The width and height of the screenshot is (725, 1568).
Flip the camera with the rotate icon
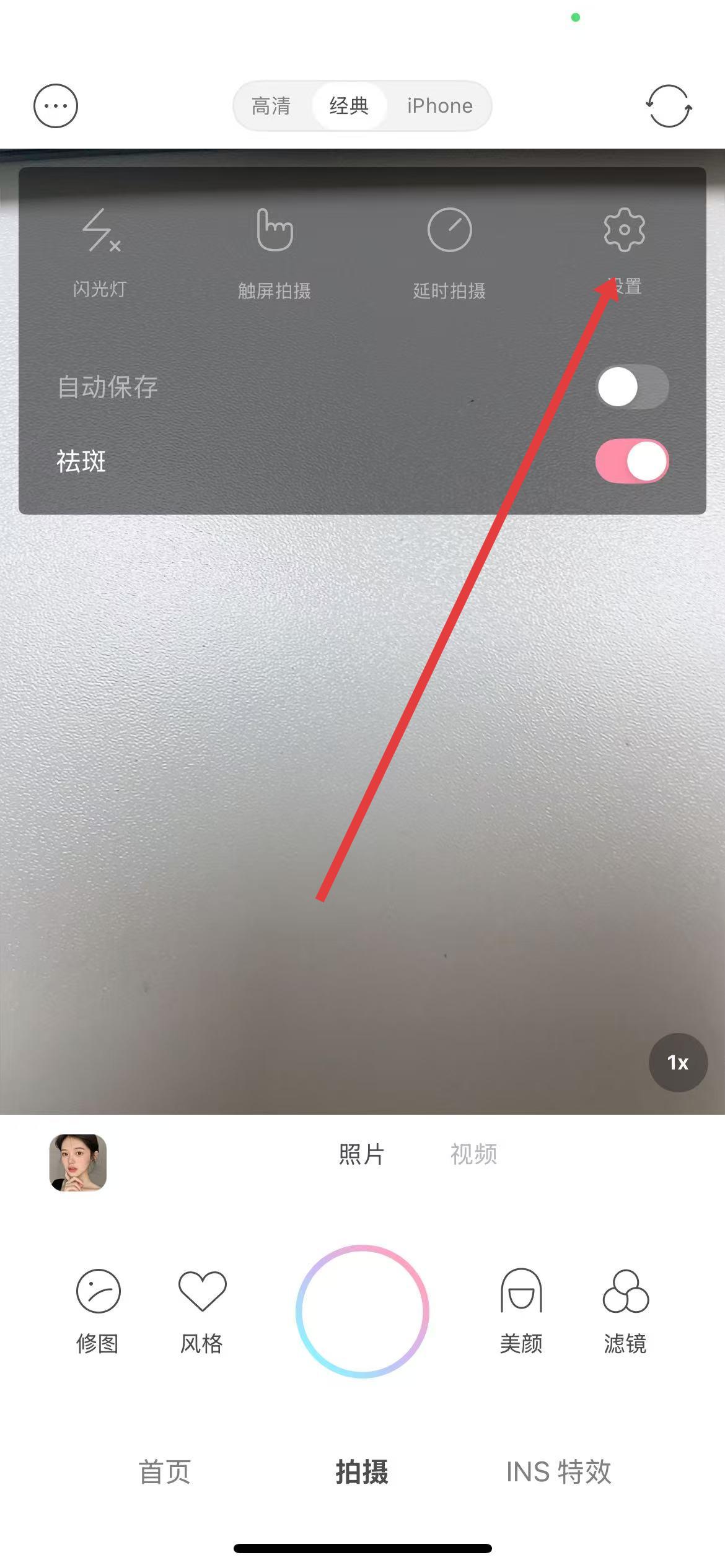pos(669,106)
